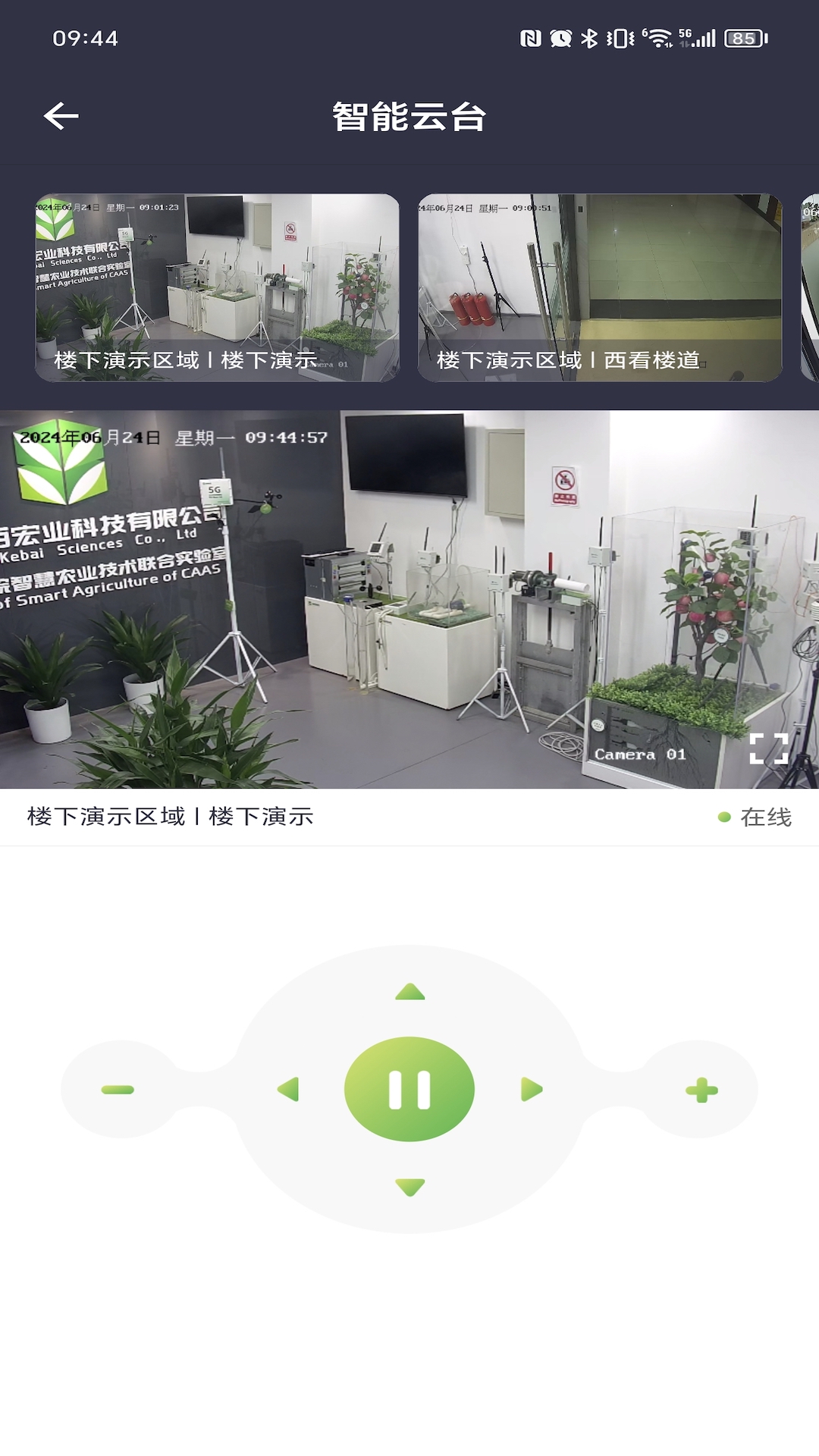Tap the 智能云台 title bar
The width and height of the screenshot is (819, 1456).
point(409,115)
